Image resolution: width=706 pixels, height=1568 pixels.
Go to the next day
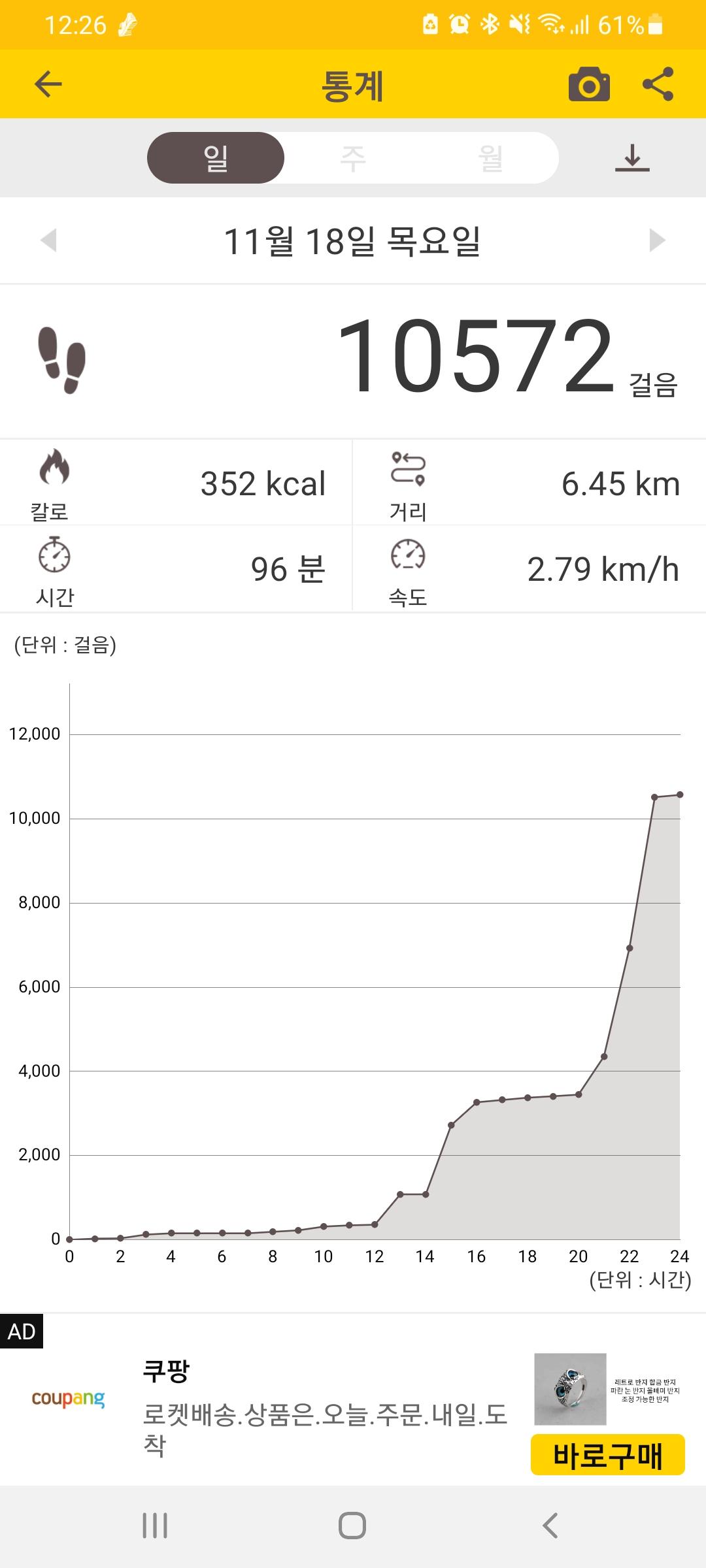point(657,240)
